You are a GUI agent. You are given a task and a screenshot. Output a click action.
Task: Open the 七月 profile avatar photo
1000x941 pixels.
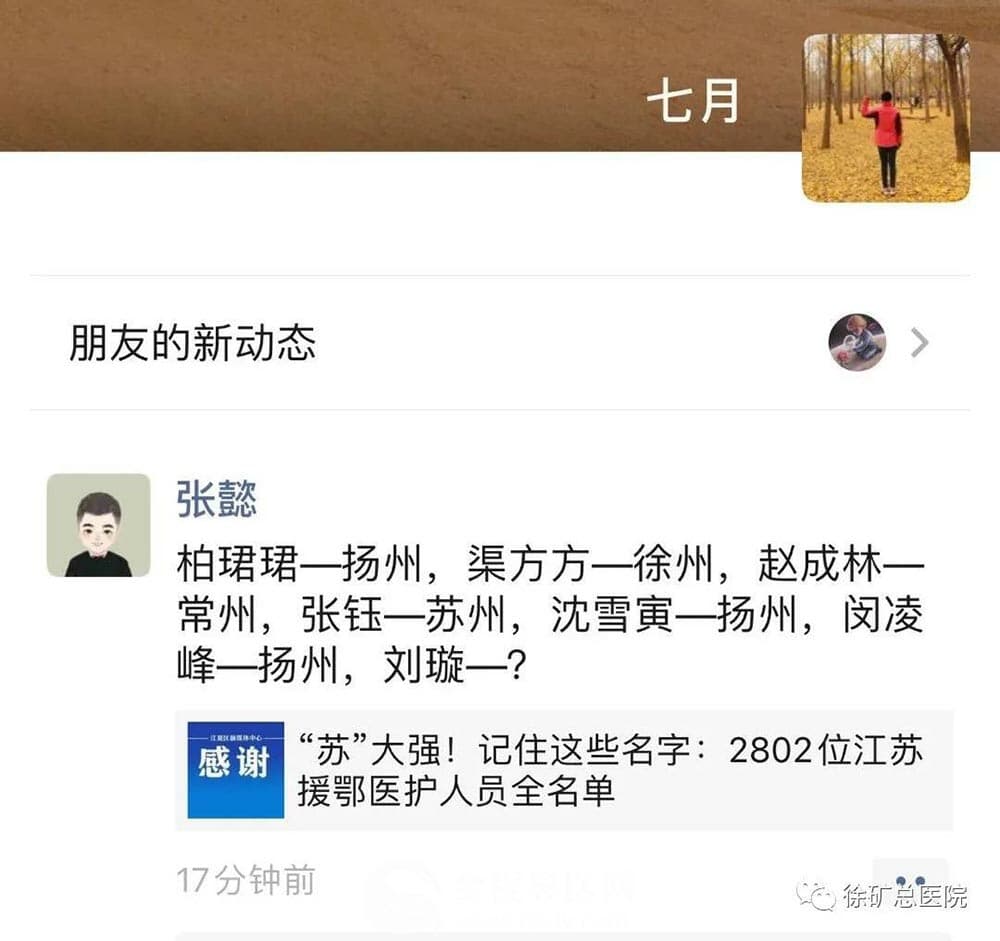click(x=886, y=118)
